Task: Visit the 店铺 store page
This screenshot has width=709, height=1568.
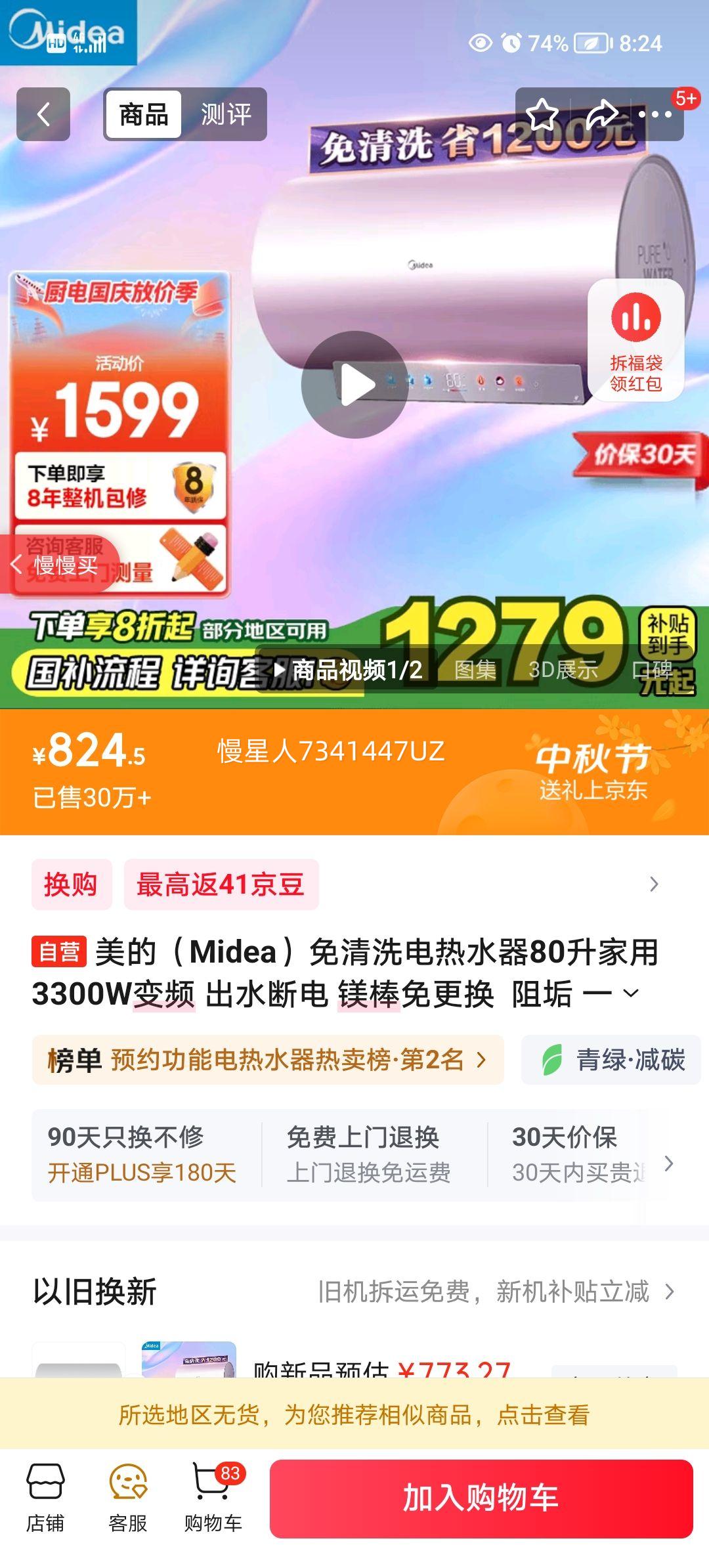Action: pyautogui.click(x=45, y=1498)
